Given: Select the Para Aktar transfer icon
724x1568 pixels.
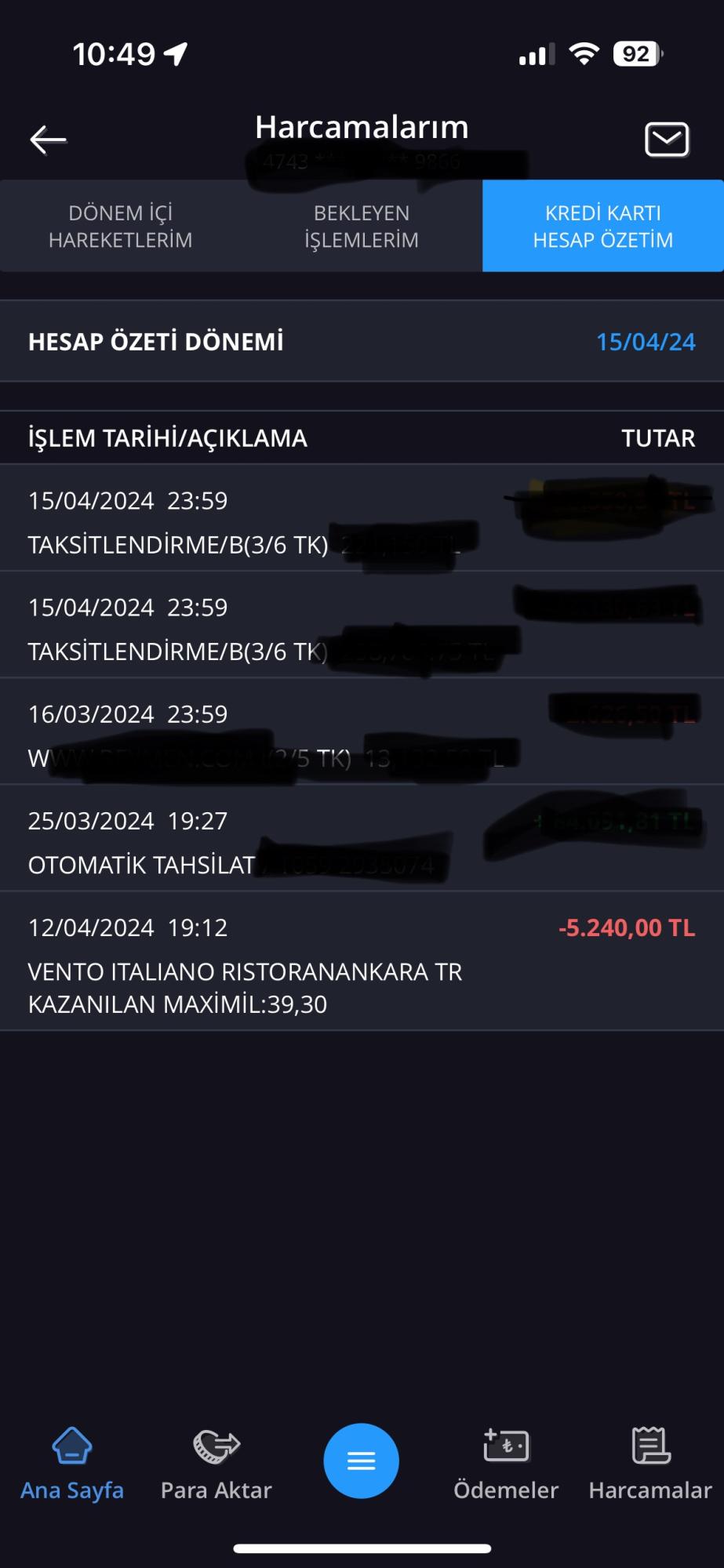Looking at the screenshot, I should tap(215, 1460).
